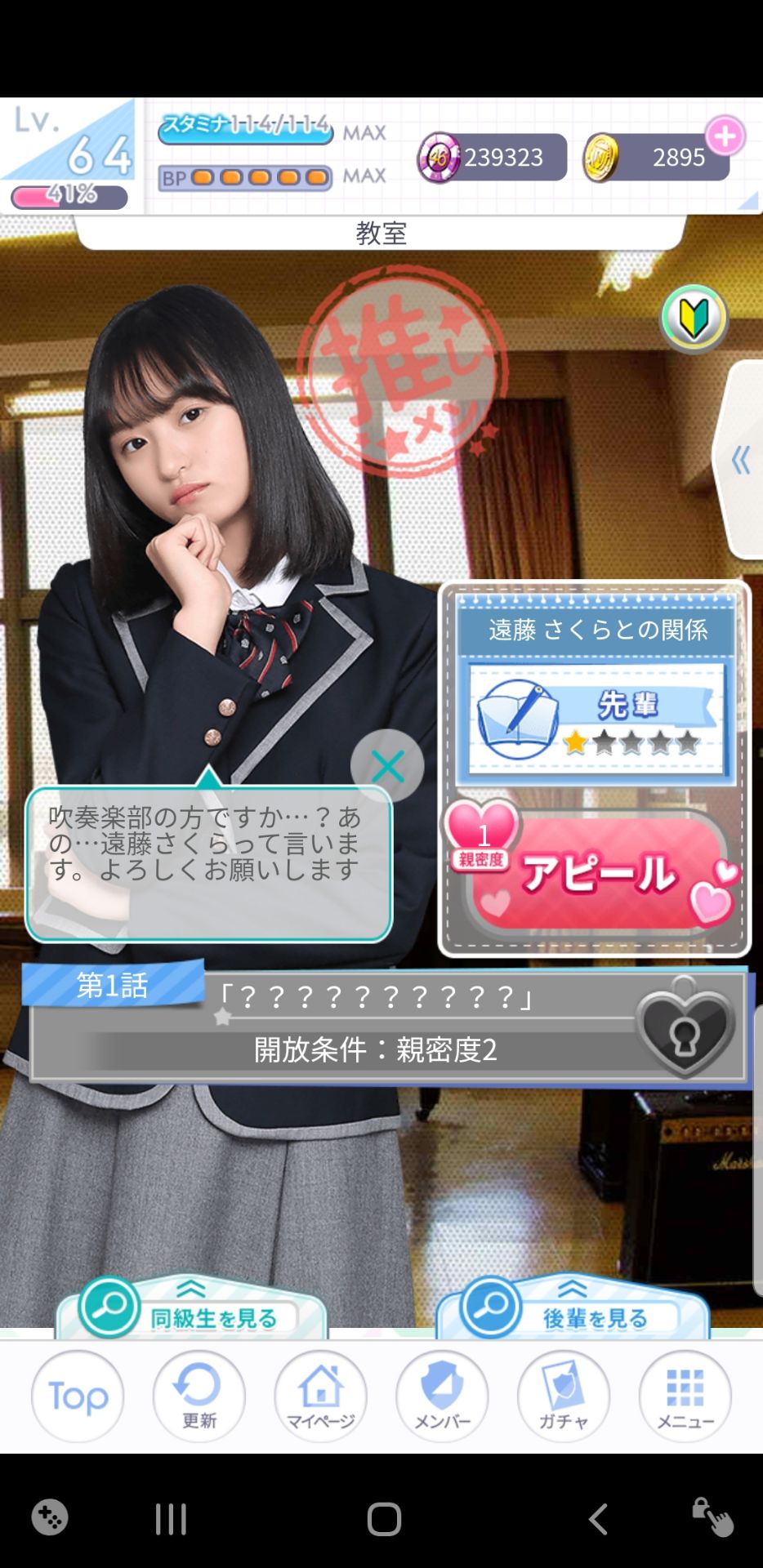This screenshot has width=763, height=1568.
Task: Close the speech bubble dialog
Action: (x=387, y=766)
